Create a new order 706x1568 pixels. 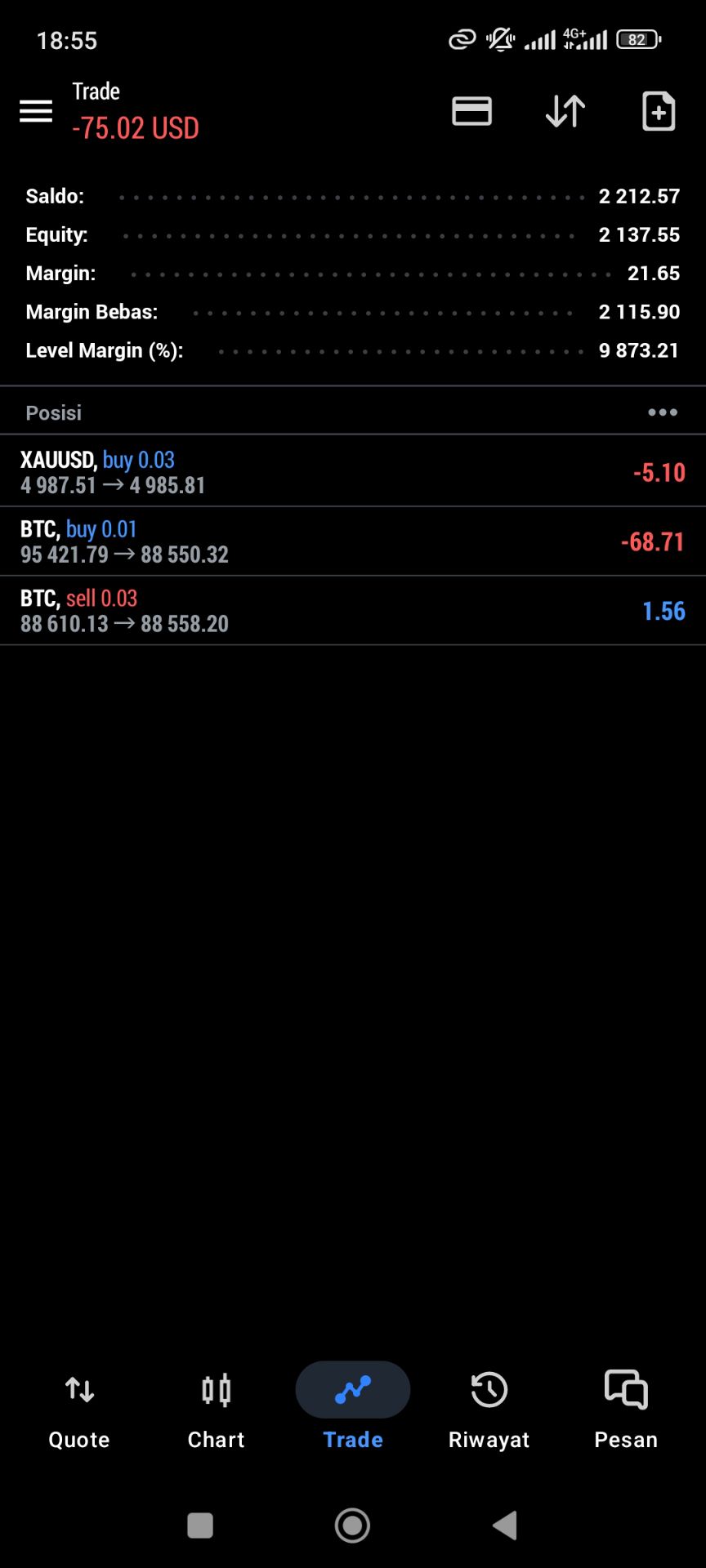pyautogui.click(x=659, y=111)
